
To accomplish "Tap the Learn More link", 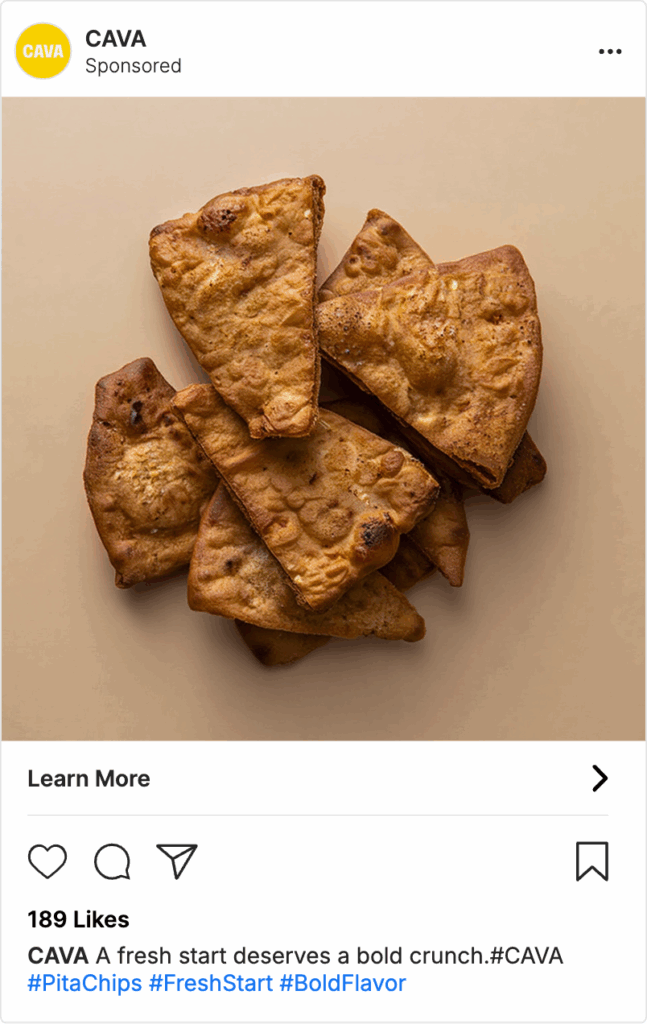I will 89,778.
